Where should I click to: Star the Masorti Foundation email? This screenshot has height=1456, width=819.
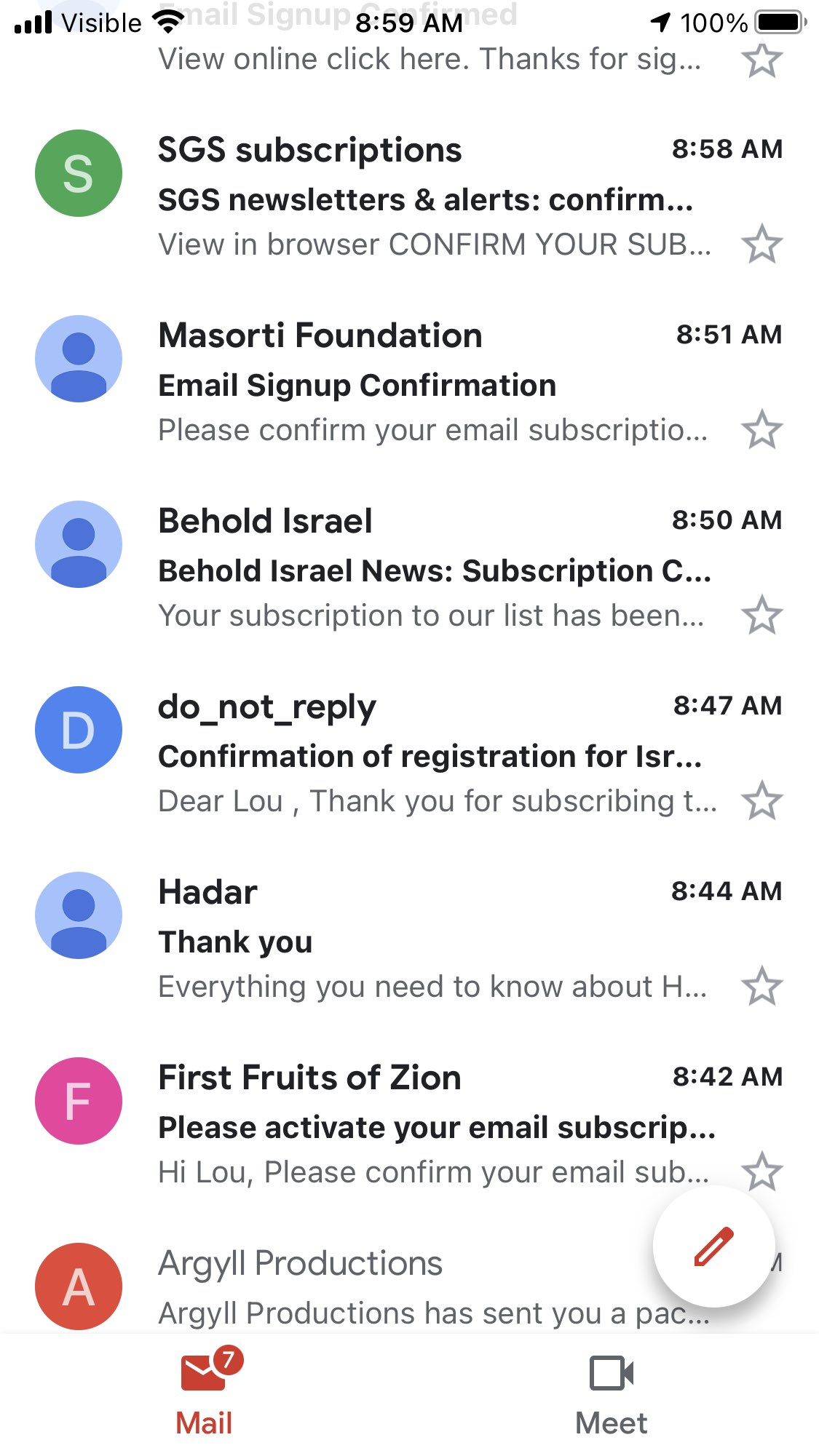coord(761,429)
